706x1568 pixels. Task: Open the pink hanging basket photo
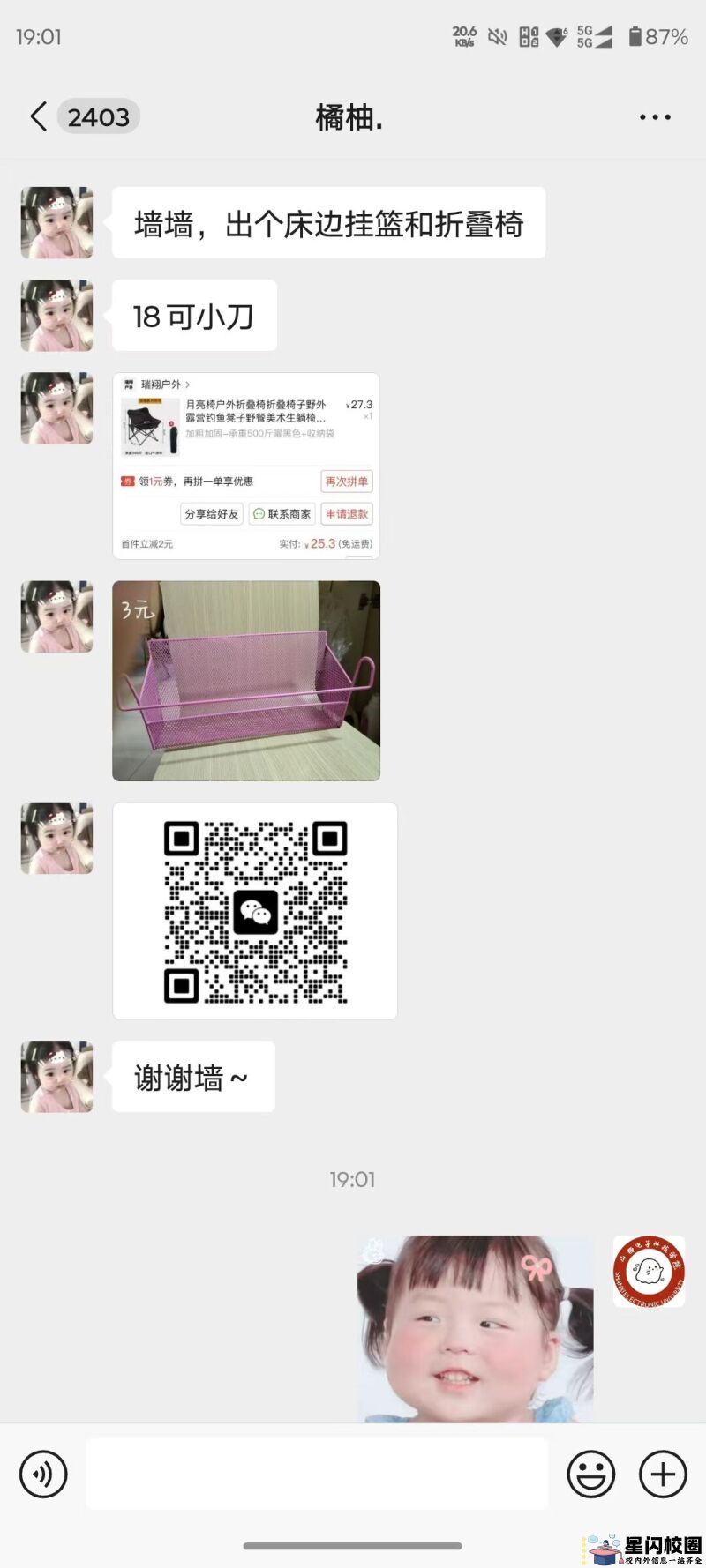point(246,681)
